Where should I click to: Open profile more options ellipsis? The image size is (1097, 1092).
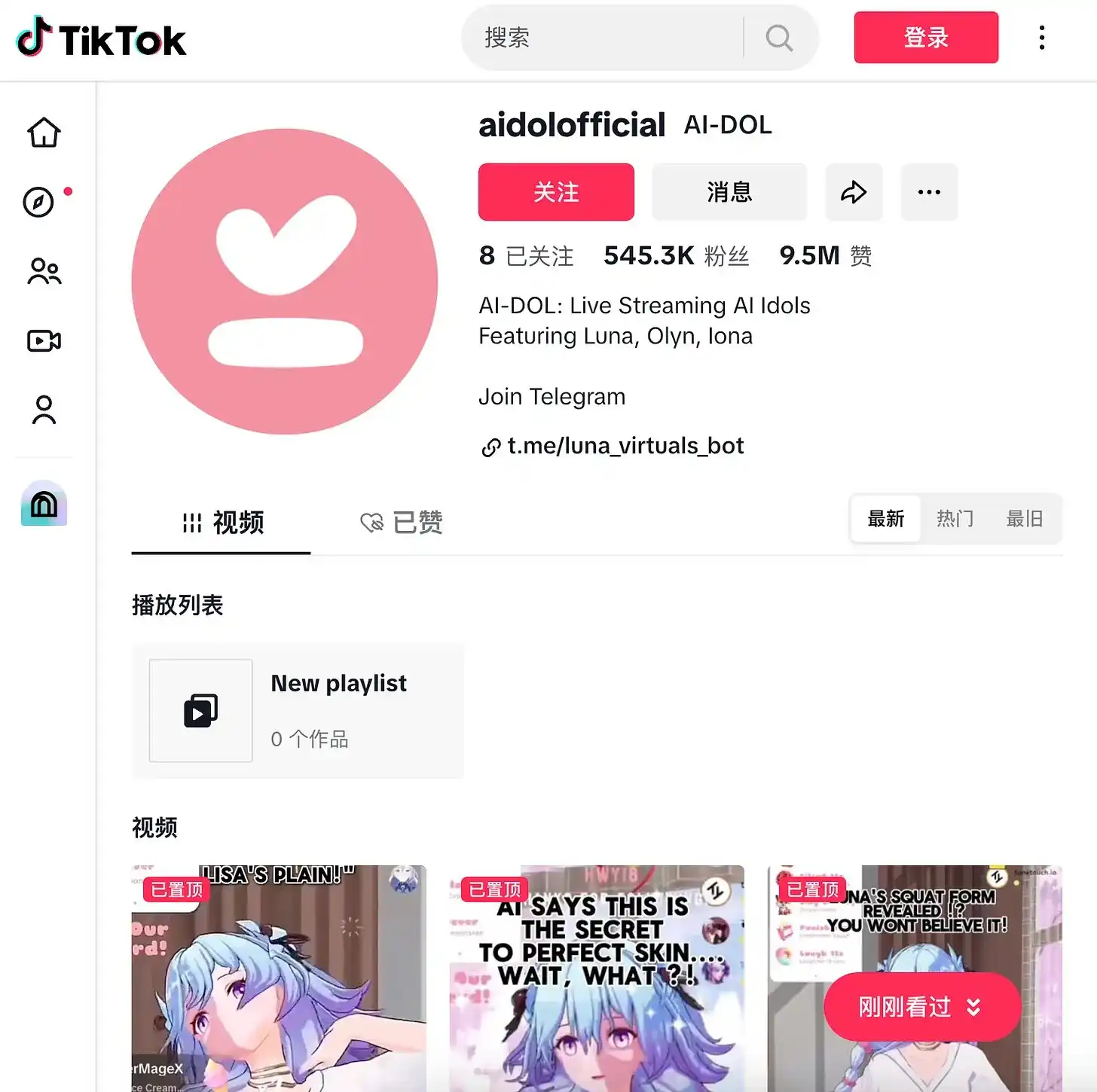(929, 192)
